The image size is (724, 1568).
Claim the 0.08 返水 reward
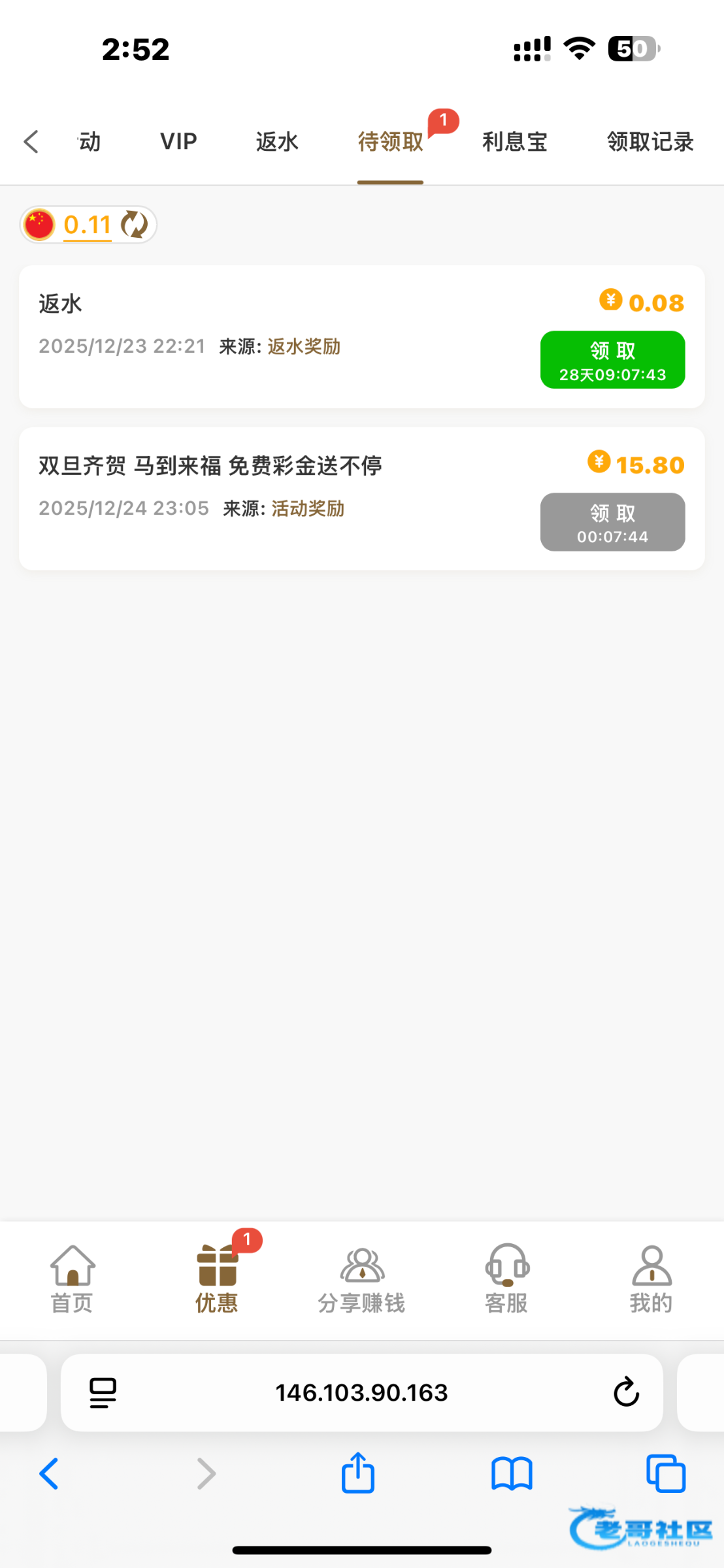tap(612, 360)
